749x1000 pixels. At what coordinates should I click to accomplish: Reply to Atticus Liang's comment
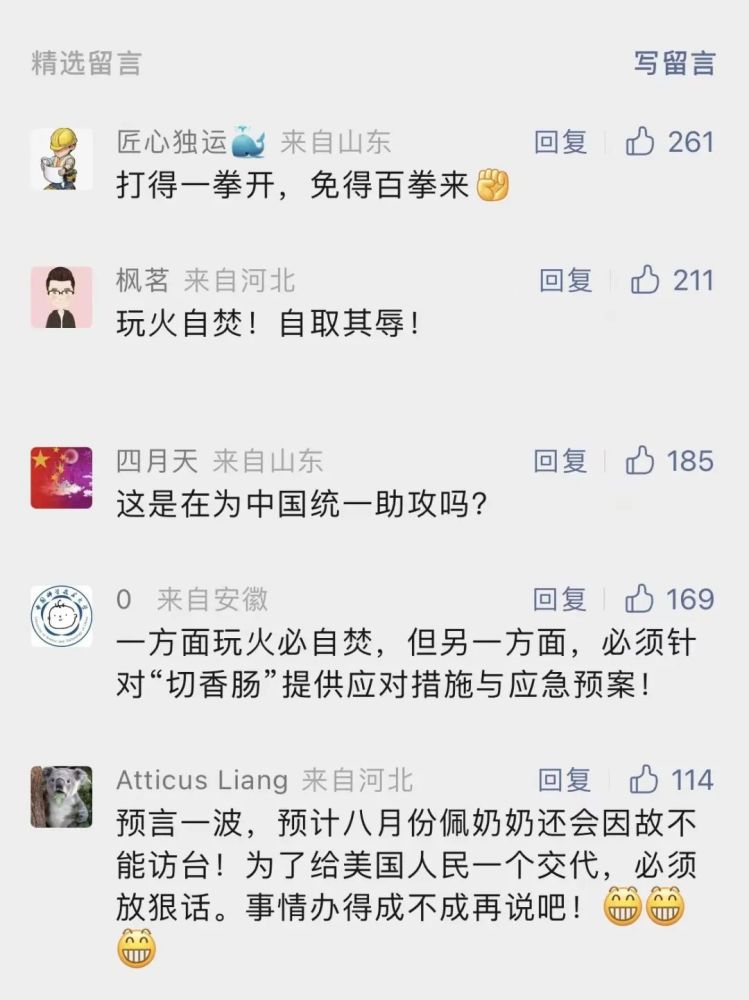[565, 780]
